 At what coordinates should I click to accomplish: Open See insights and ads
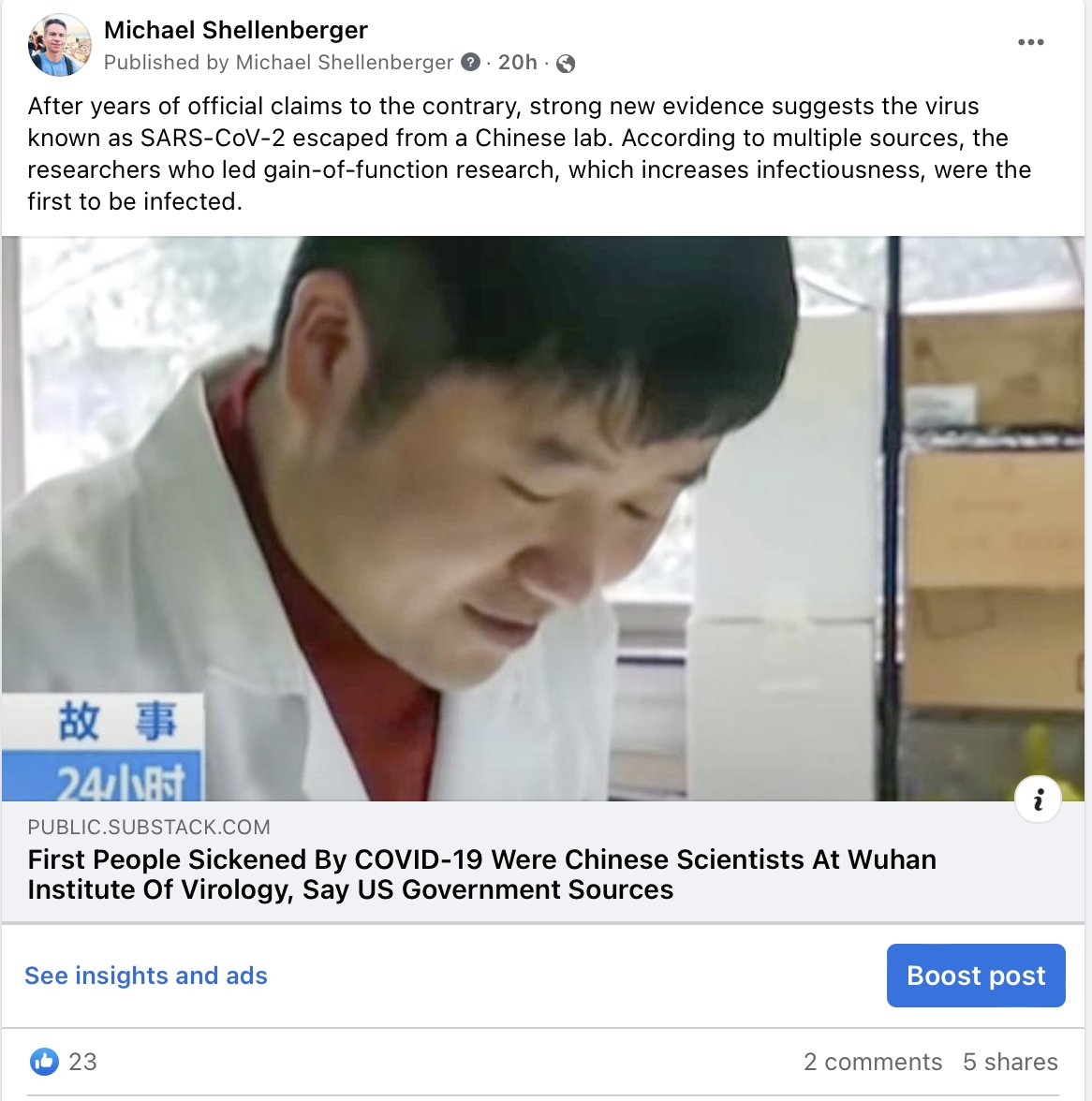pyautogui.click(x=146, y=976)
